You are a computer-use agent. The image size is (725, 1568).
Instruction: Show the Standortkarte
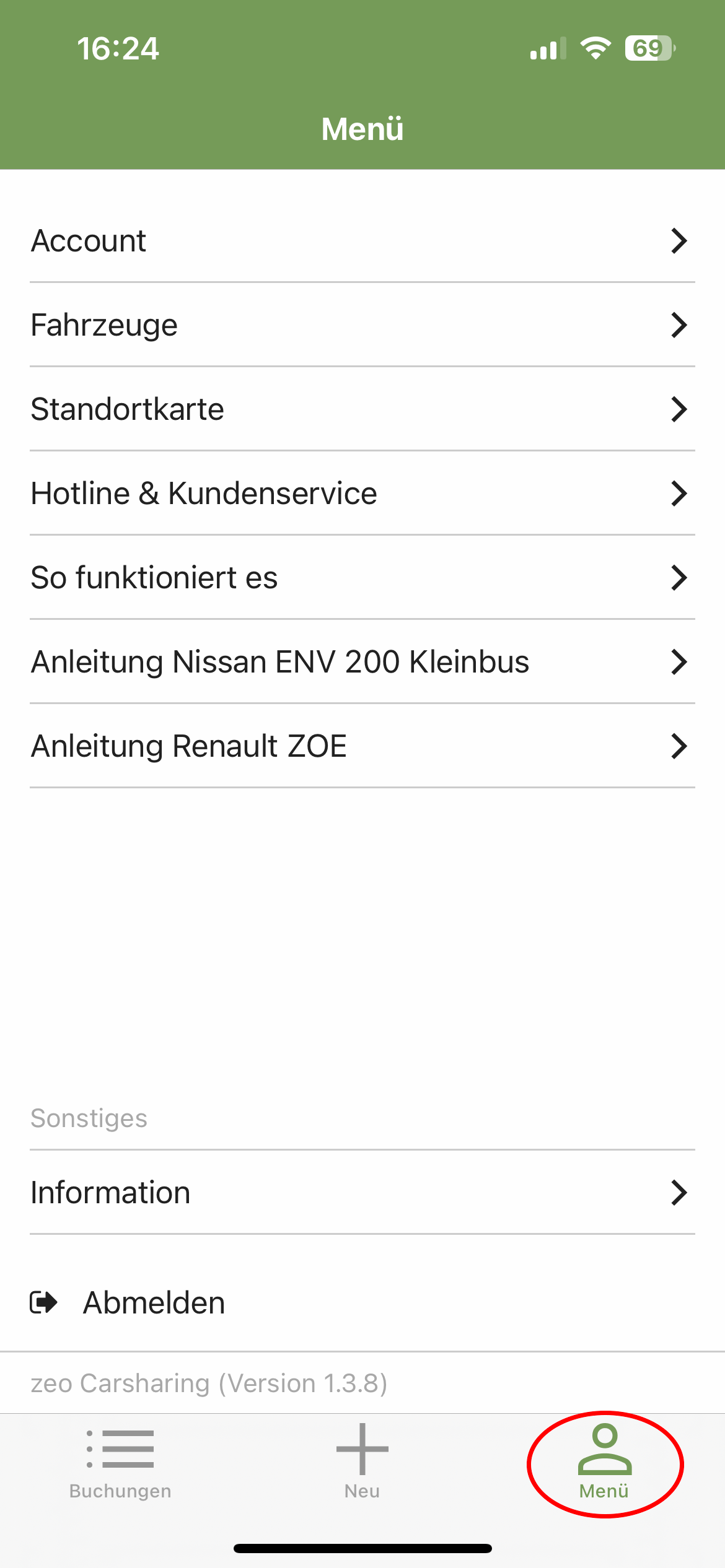(362, 409)
